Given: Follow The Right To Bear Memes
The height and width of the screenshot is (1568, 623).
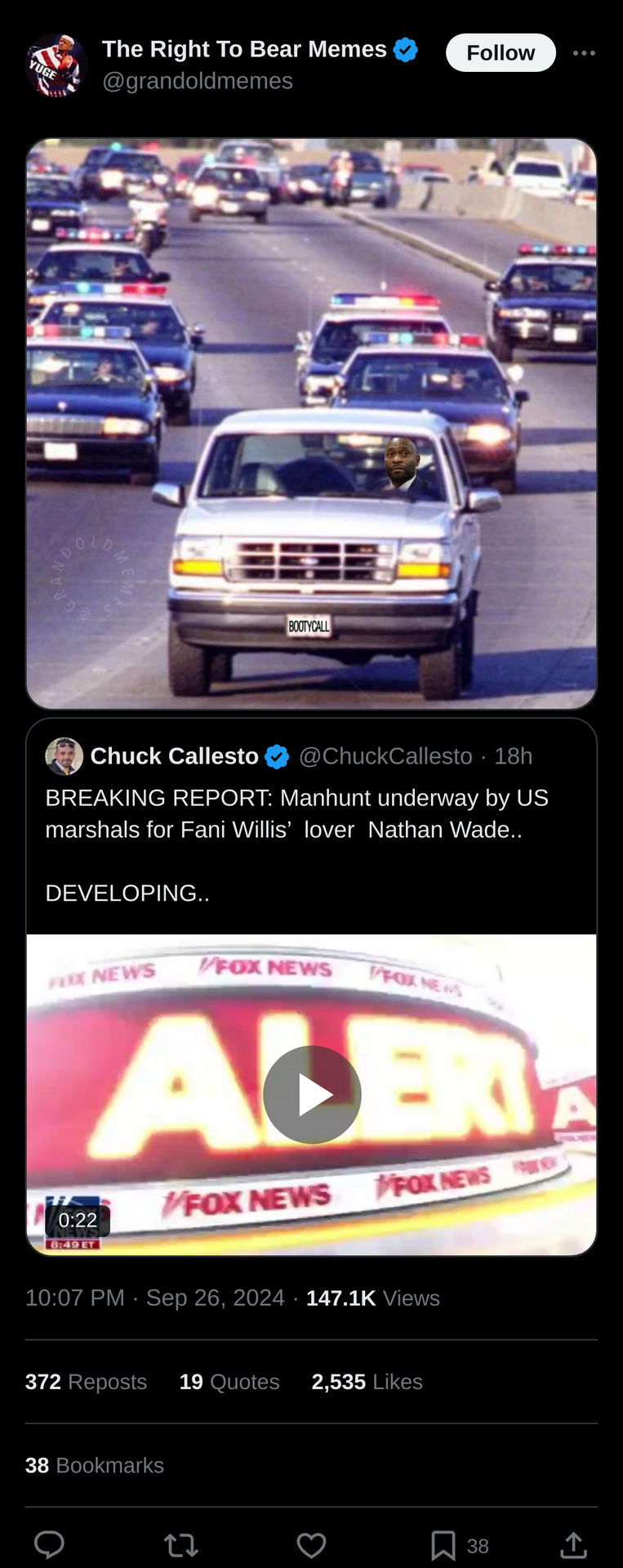Looking at the screenshot, I should (x=500, y=53).
